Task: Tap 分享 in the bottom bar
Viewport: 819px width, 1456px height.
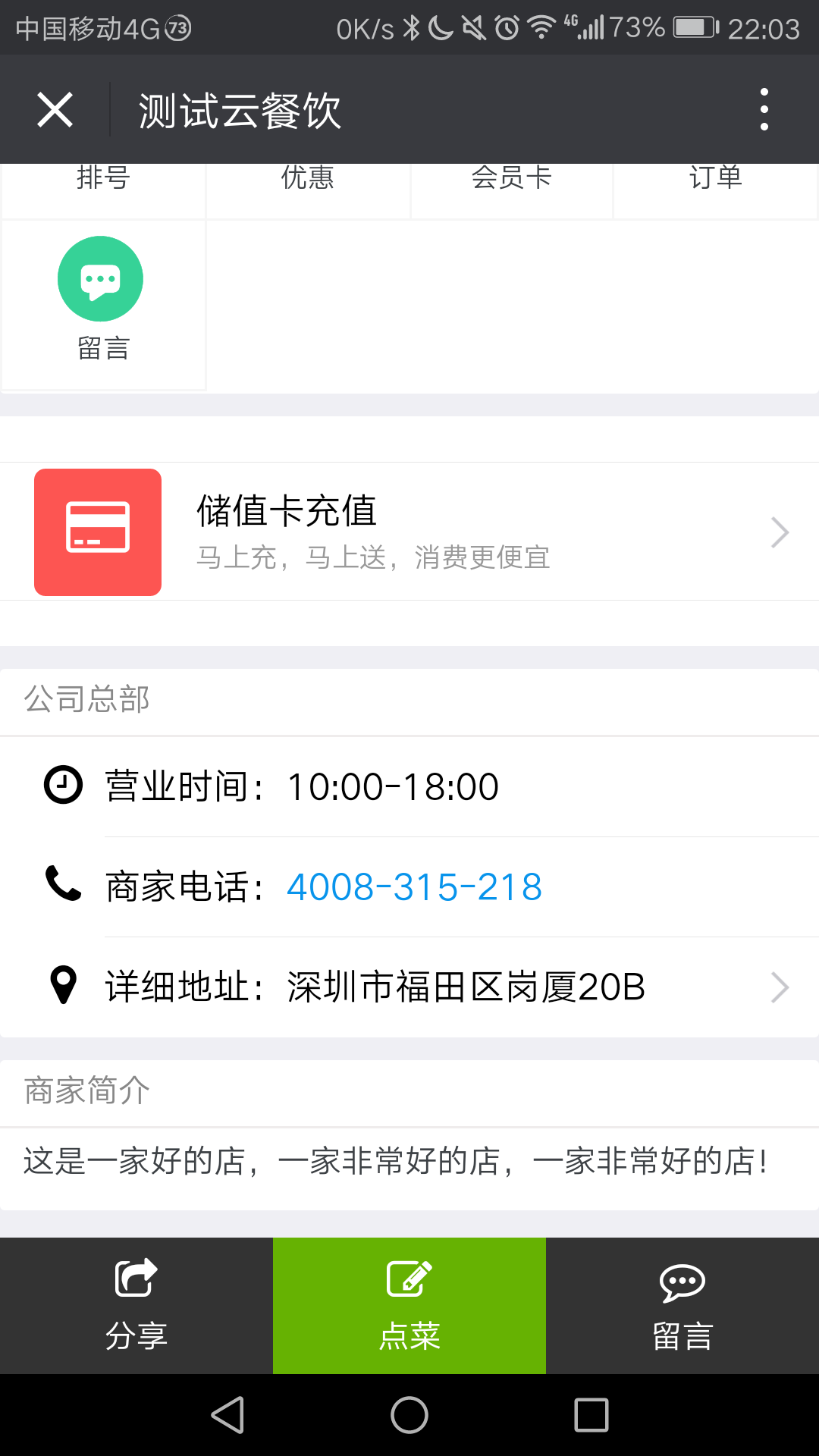Action: pos(136,1306)
